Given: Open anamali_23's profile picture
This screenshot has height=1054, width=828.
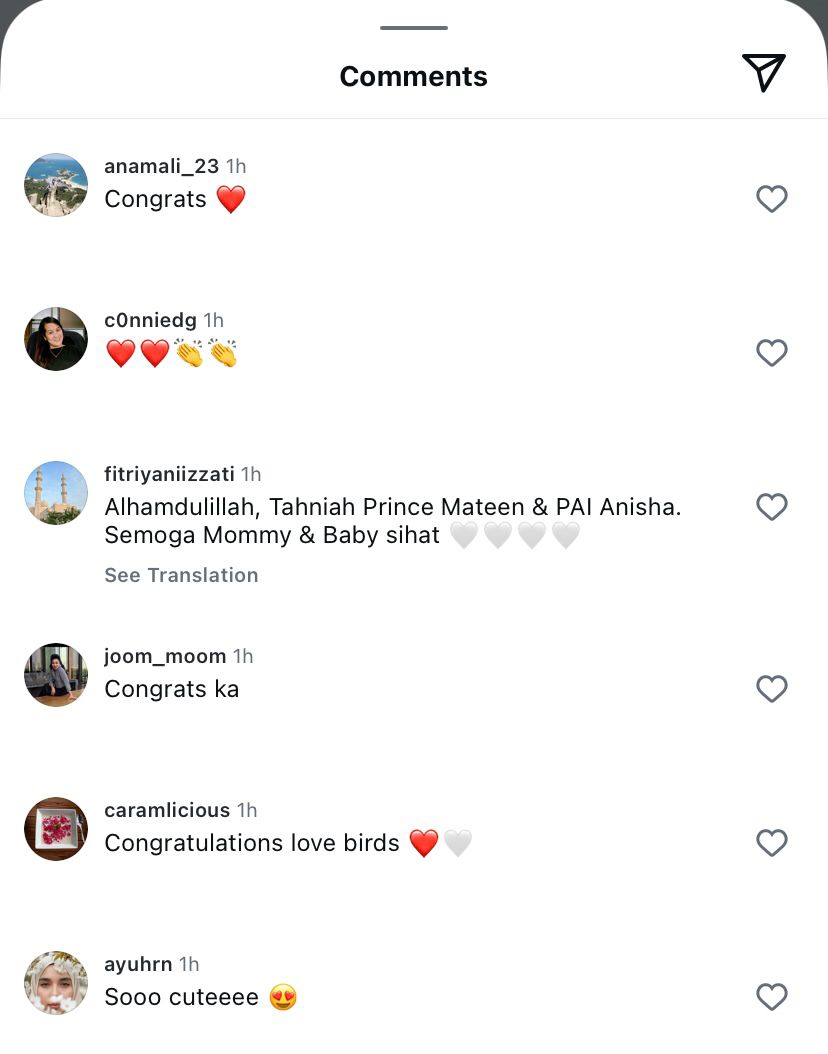Looking at the screenshot, I should 56,185.
